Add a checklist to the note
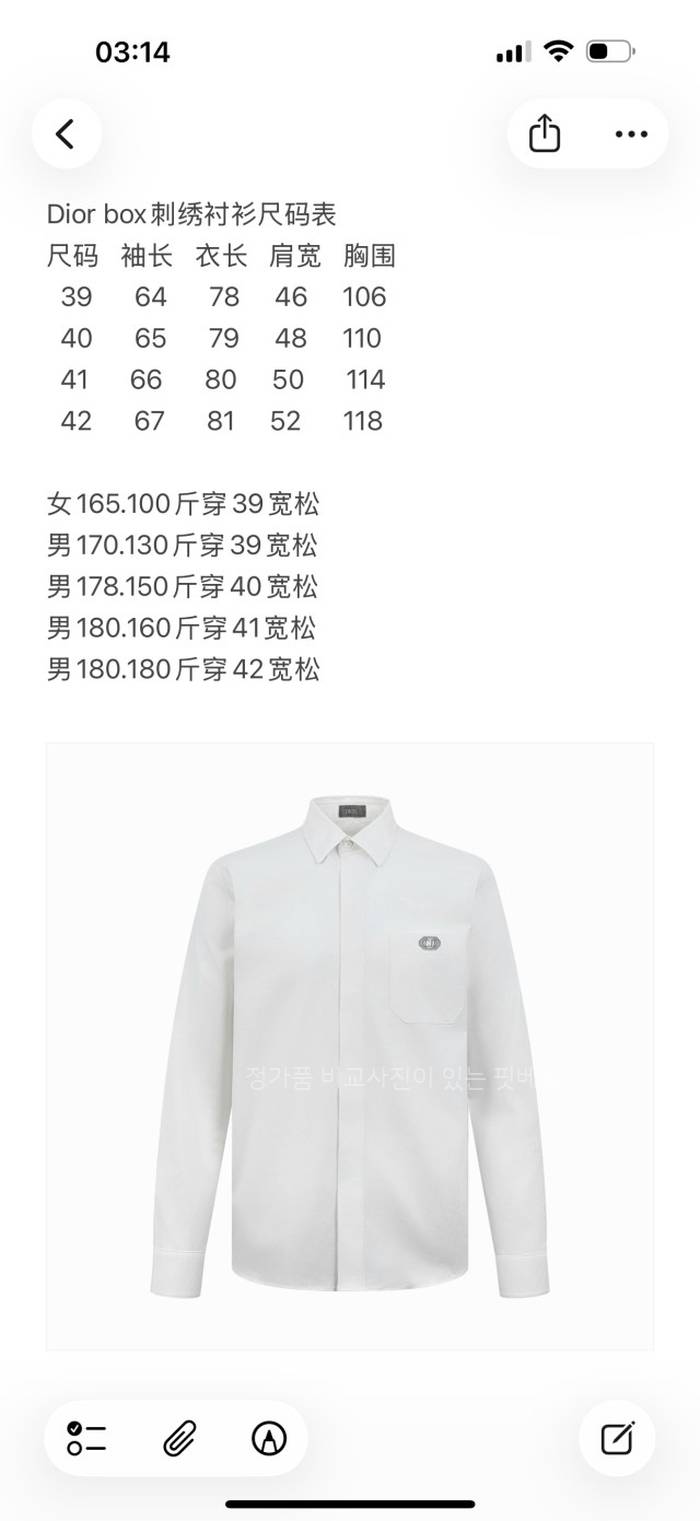Image resolution: width=700 pixels, height=1521 pixels. point(87,1438)
